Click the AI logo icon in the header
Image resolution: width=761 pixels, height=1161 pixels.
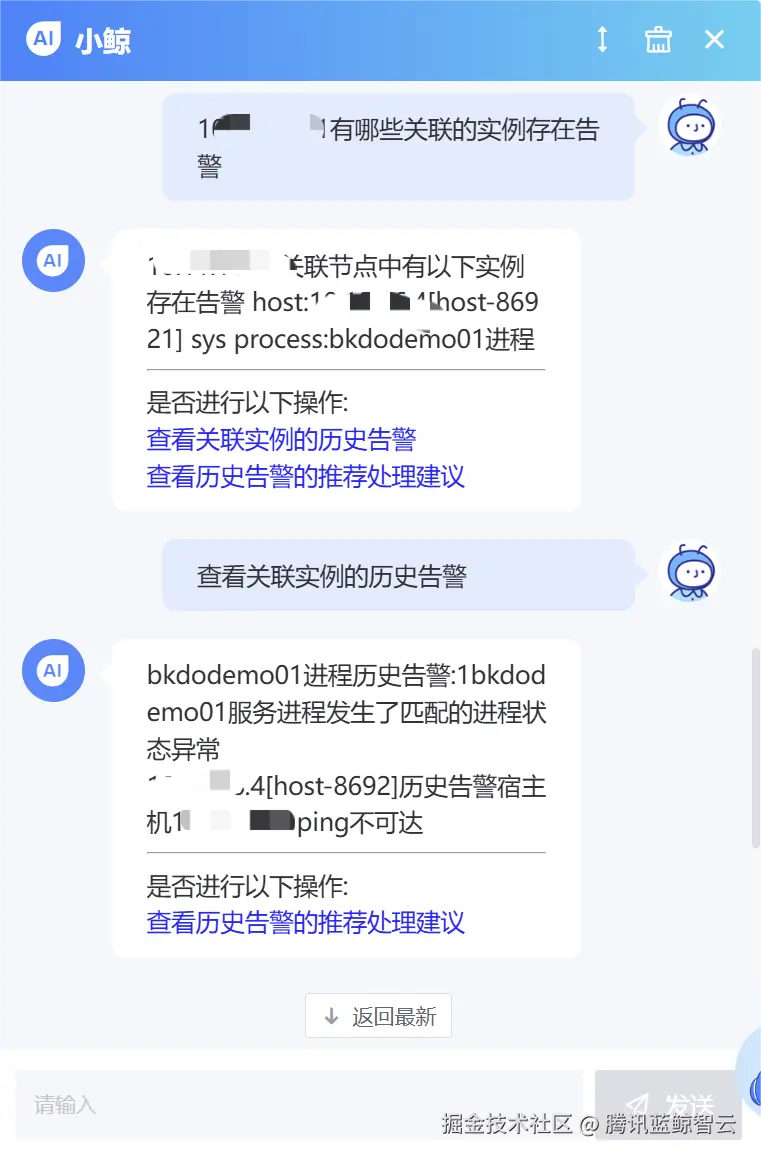[41, 40]
